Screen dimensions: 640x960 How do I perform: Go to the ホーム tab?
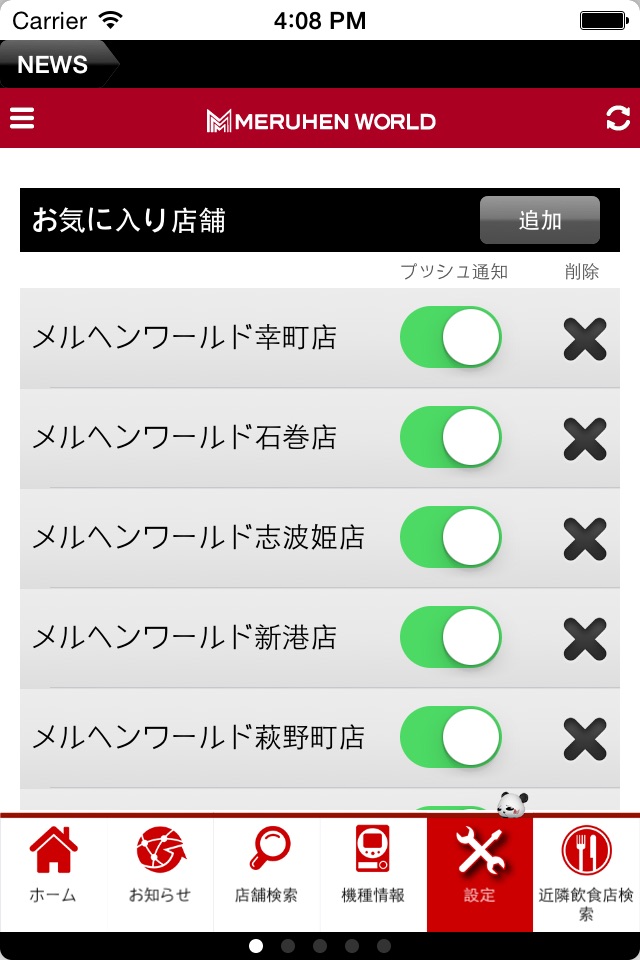(x=53, y=874)
